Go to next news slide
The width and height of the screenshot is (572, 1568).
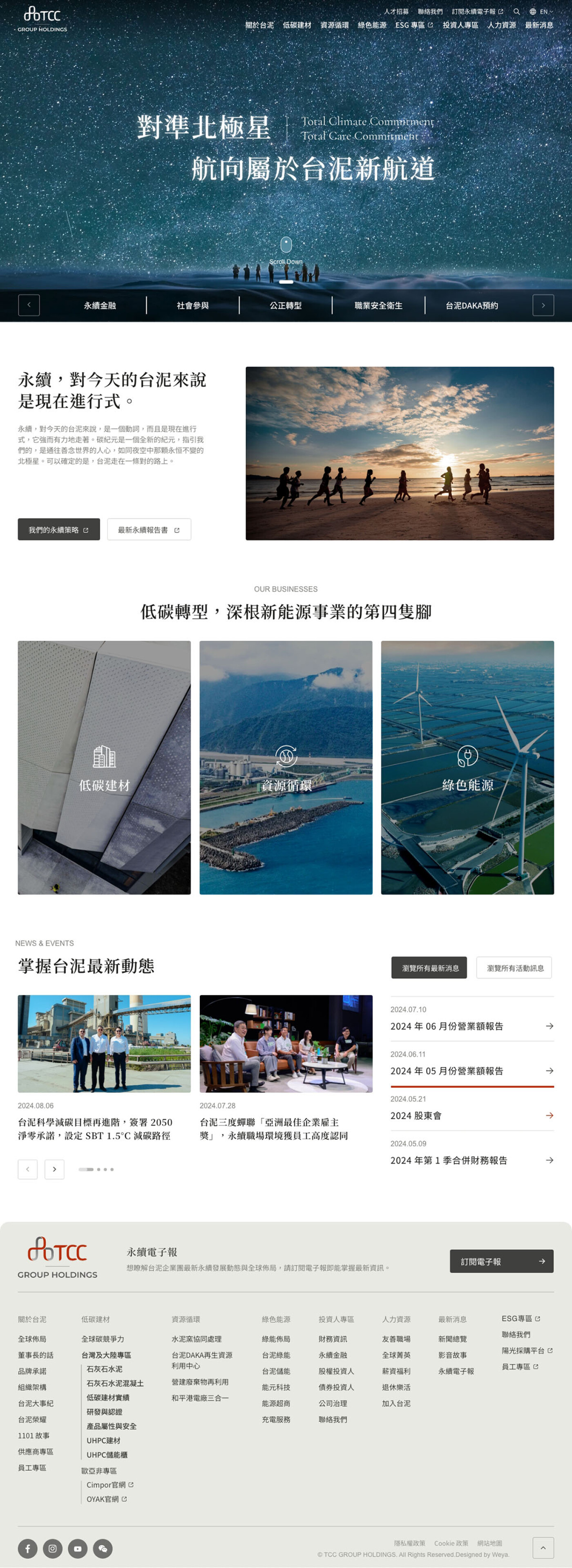point(54,1169)
